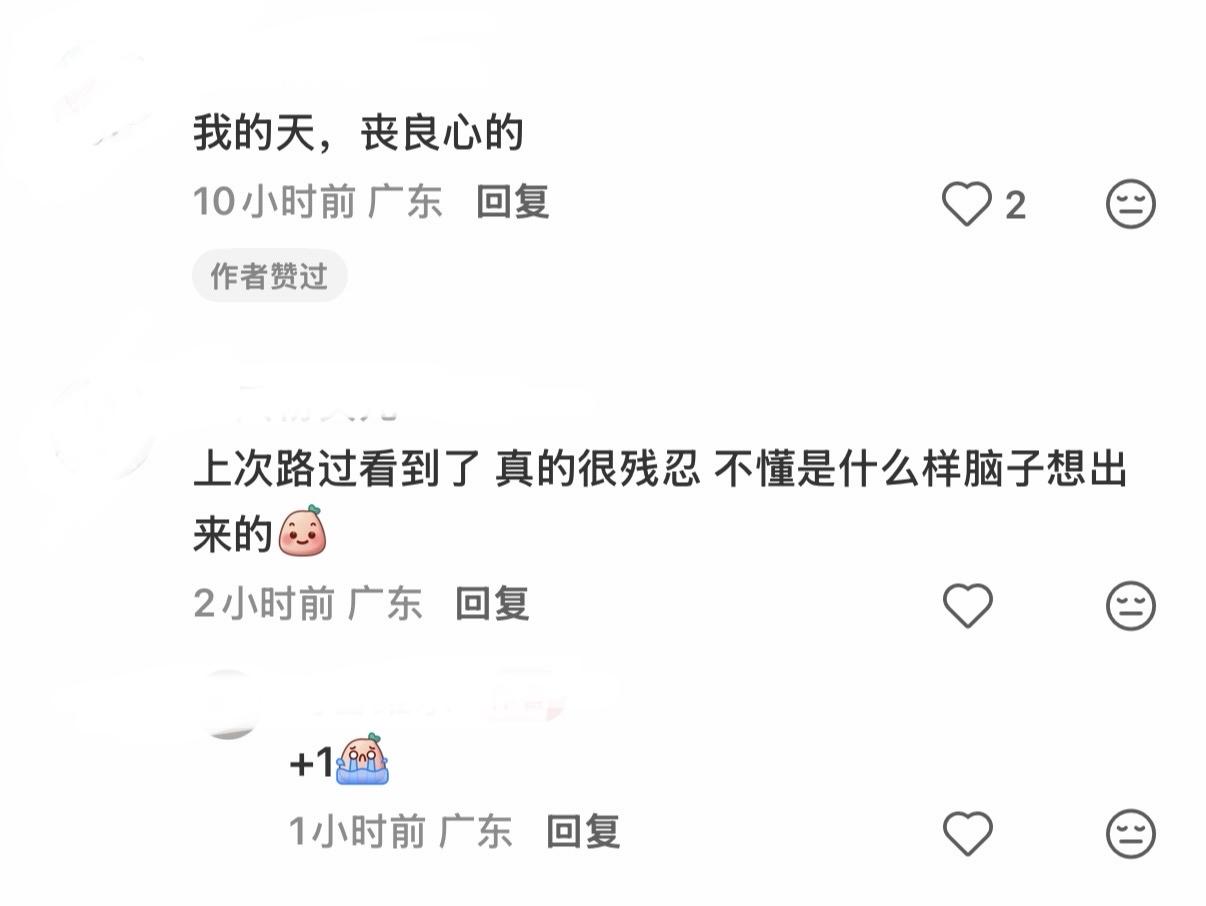Dislike the comment posted 2小时前

point(1131,605)
